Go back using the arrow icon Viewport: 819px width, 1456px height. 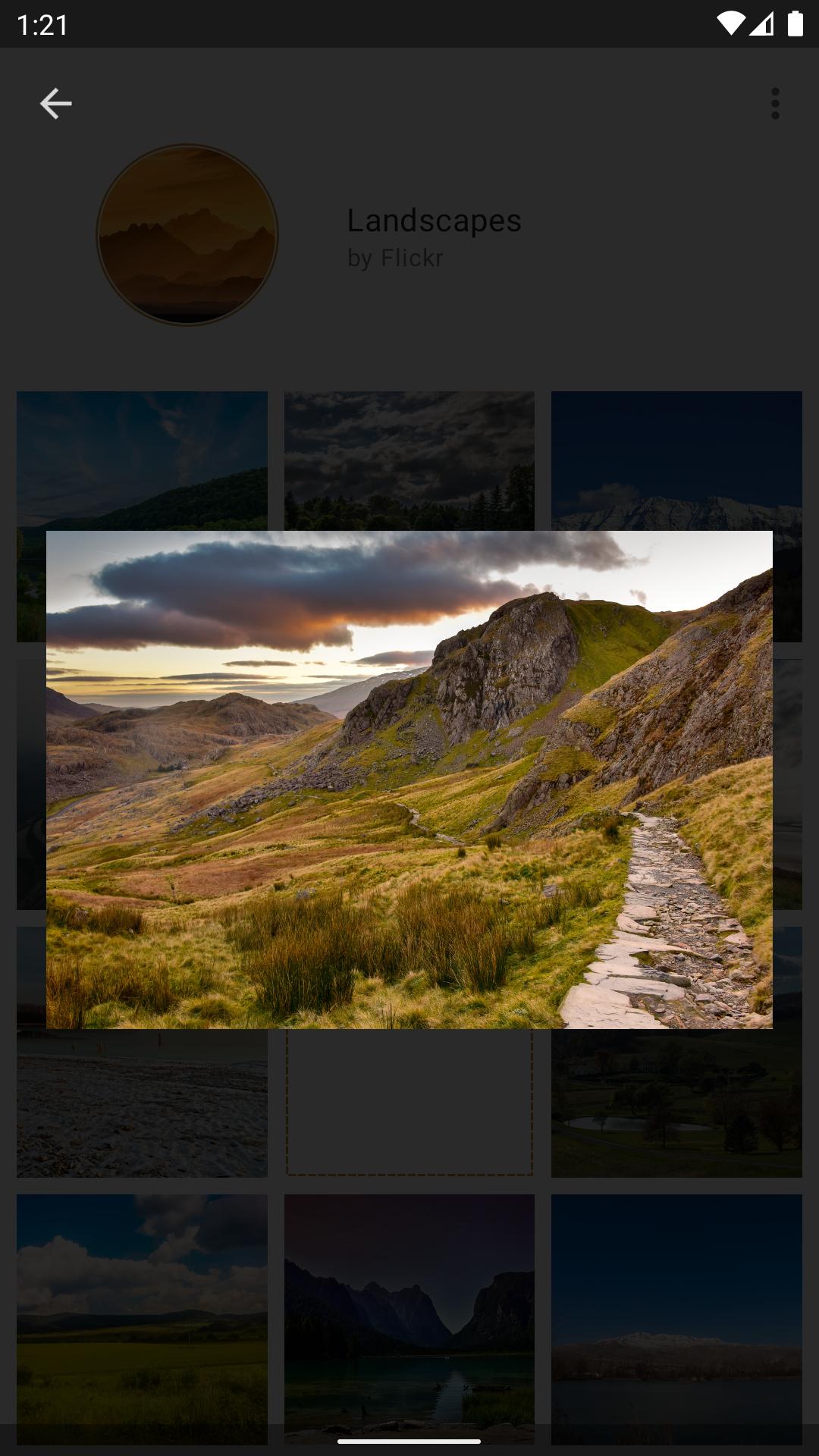pyautogui.click(x=55, y=103)
